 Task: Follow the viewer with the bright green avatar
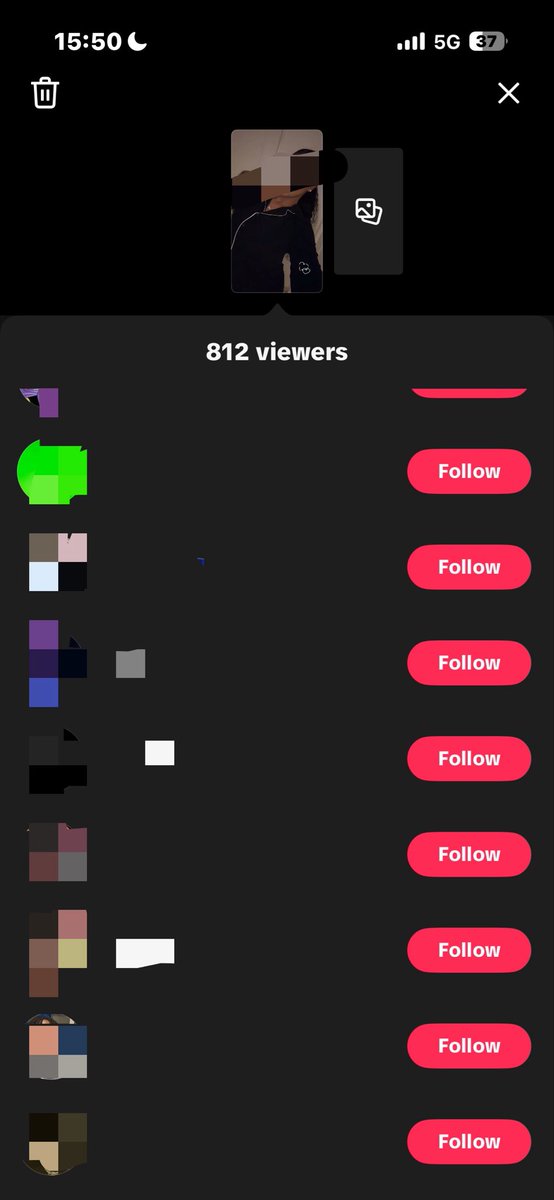469,471
